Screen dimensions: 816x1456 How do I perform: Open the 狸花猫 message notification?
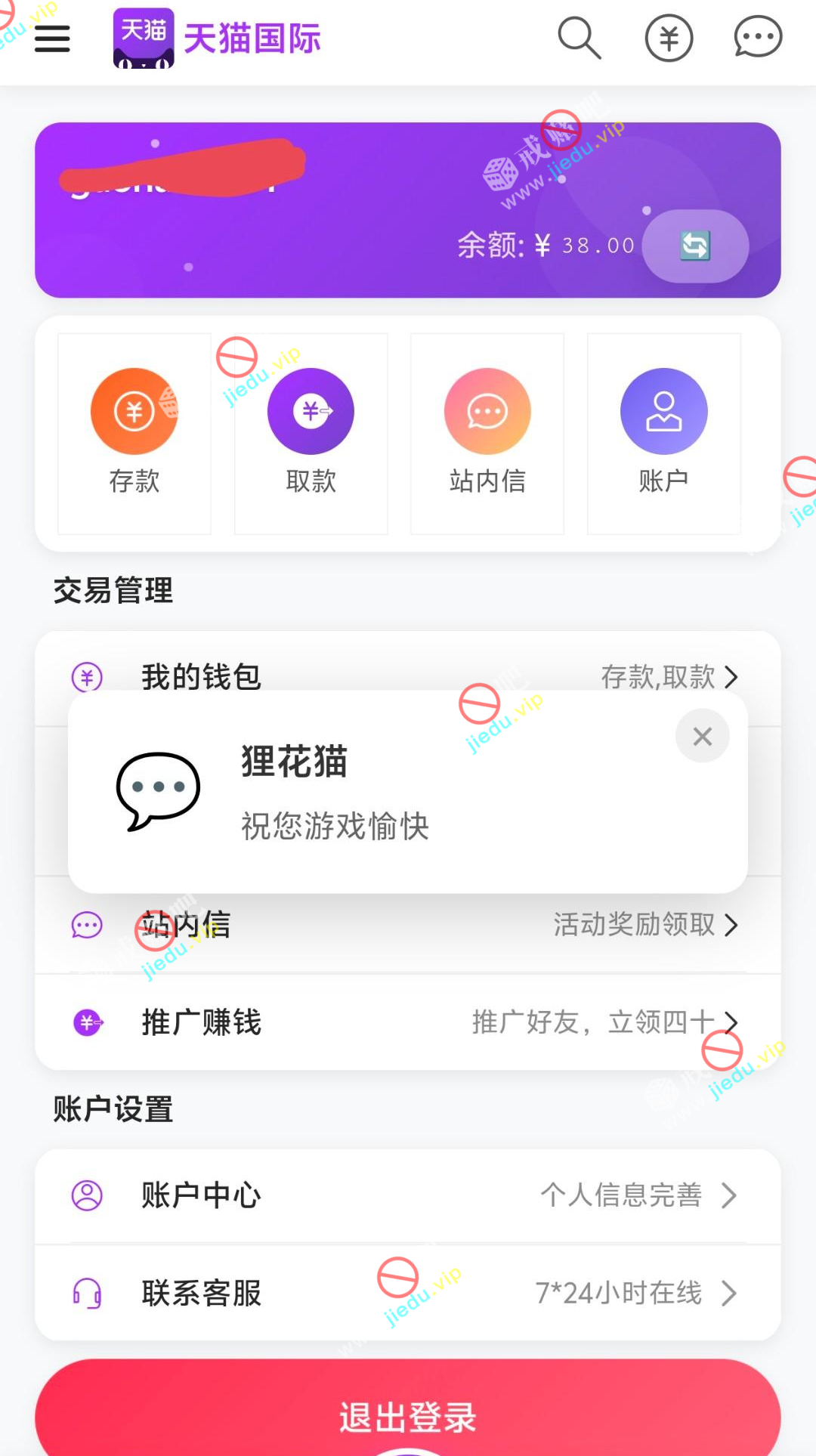pyautogui.click(x=378, y=793)
